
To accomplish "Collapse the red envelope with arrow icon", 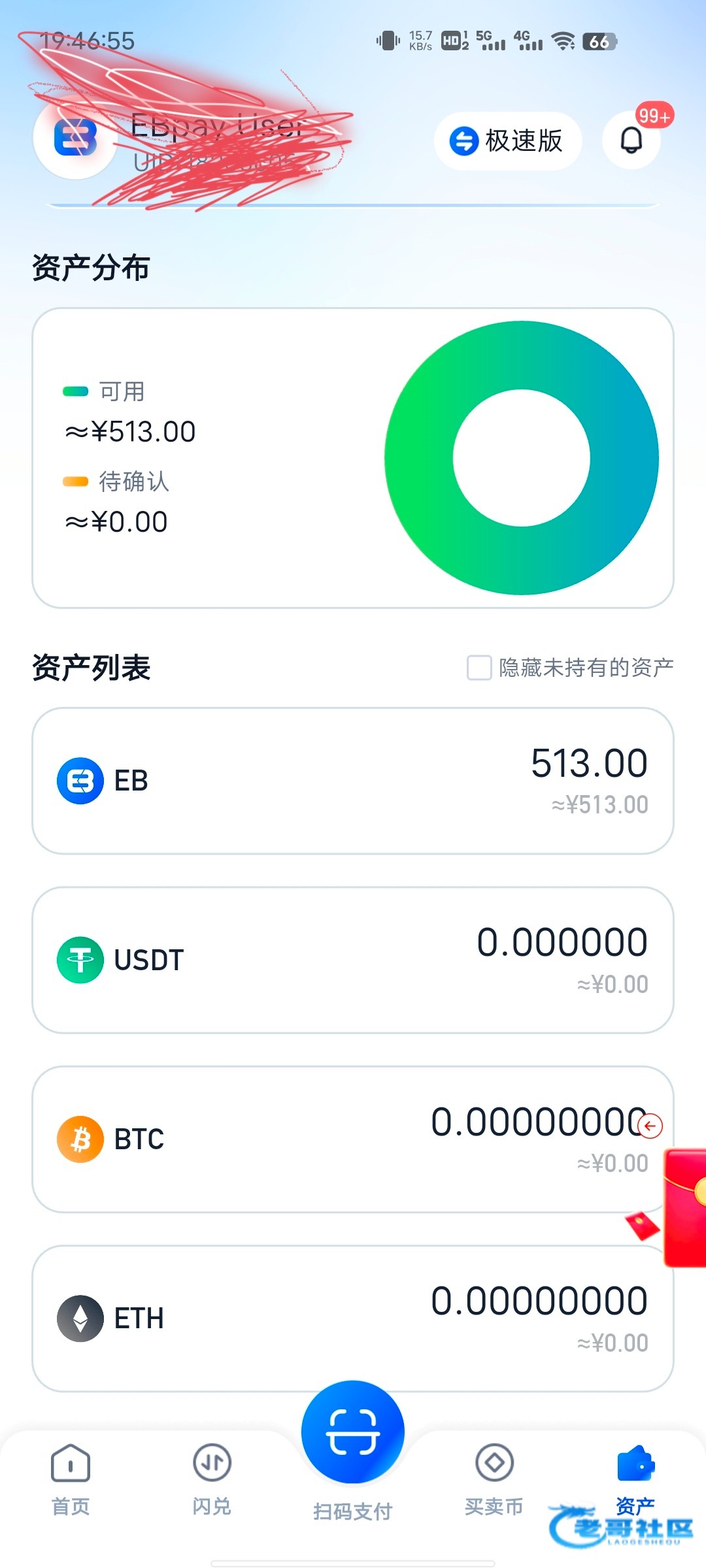I will click(650, 1126).
